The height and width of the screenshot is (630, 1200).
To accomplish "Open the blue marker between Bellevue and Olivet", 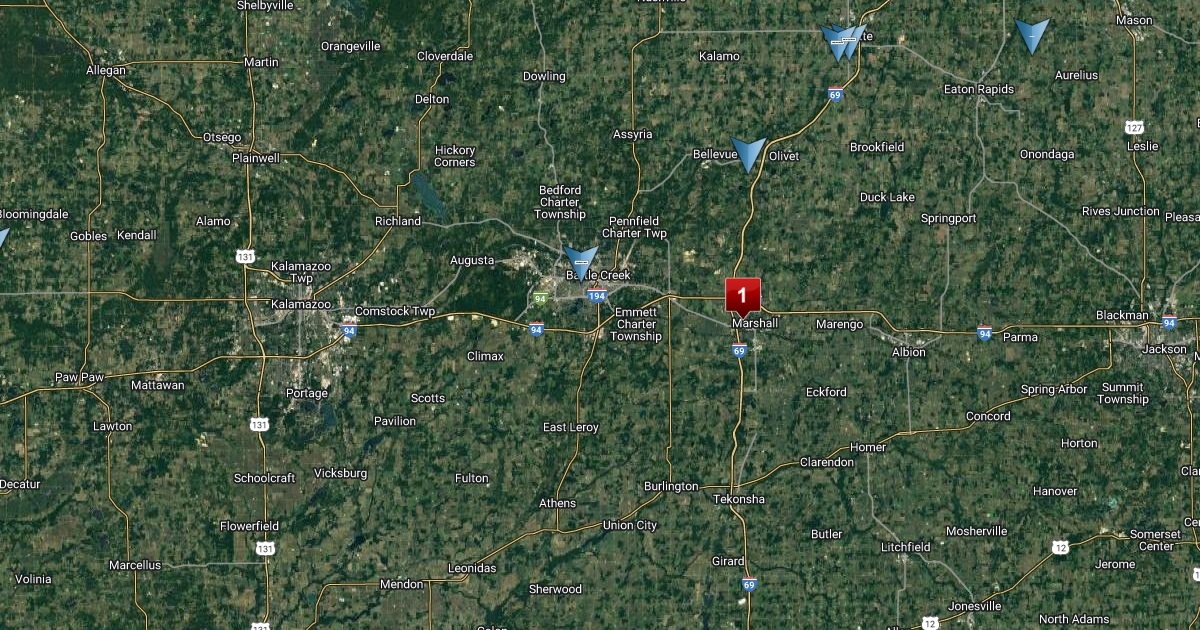I will point(748,153).
